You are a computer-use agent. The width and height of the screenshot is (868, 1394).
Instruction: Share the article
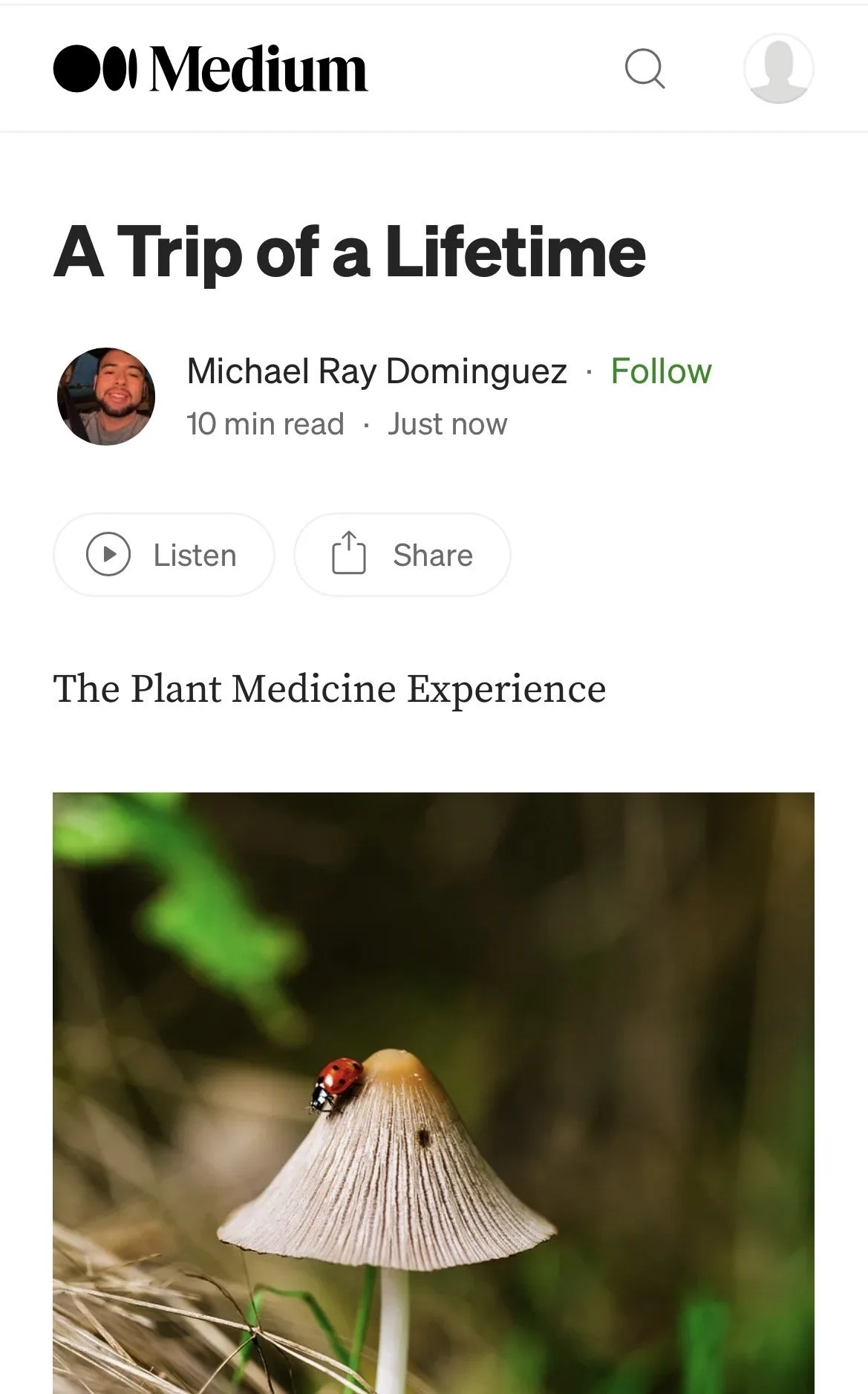coord(402,555)
